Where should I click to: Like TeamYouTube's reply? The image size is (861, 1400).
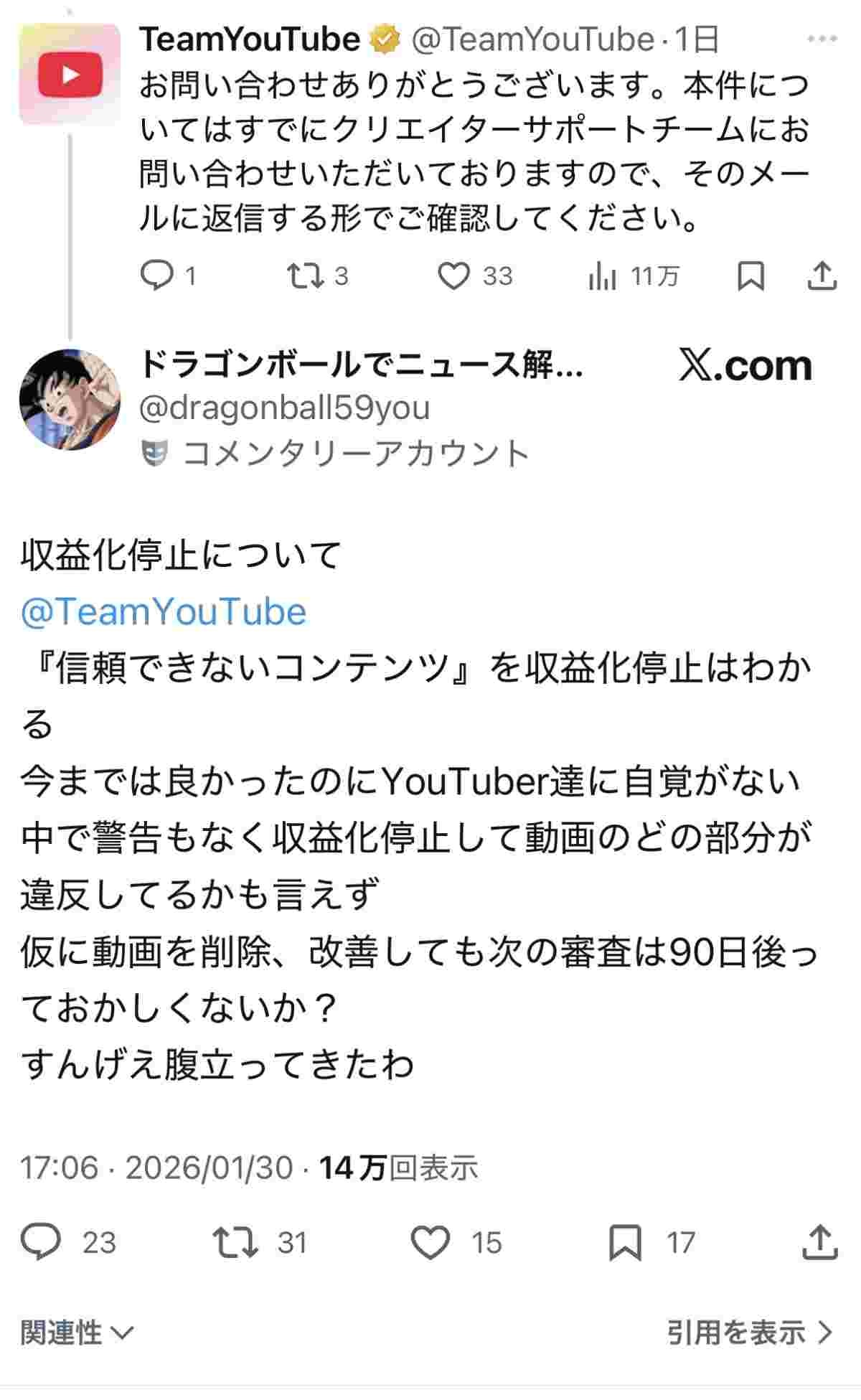[453, 276]
